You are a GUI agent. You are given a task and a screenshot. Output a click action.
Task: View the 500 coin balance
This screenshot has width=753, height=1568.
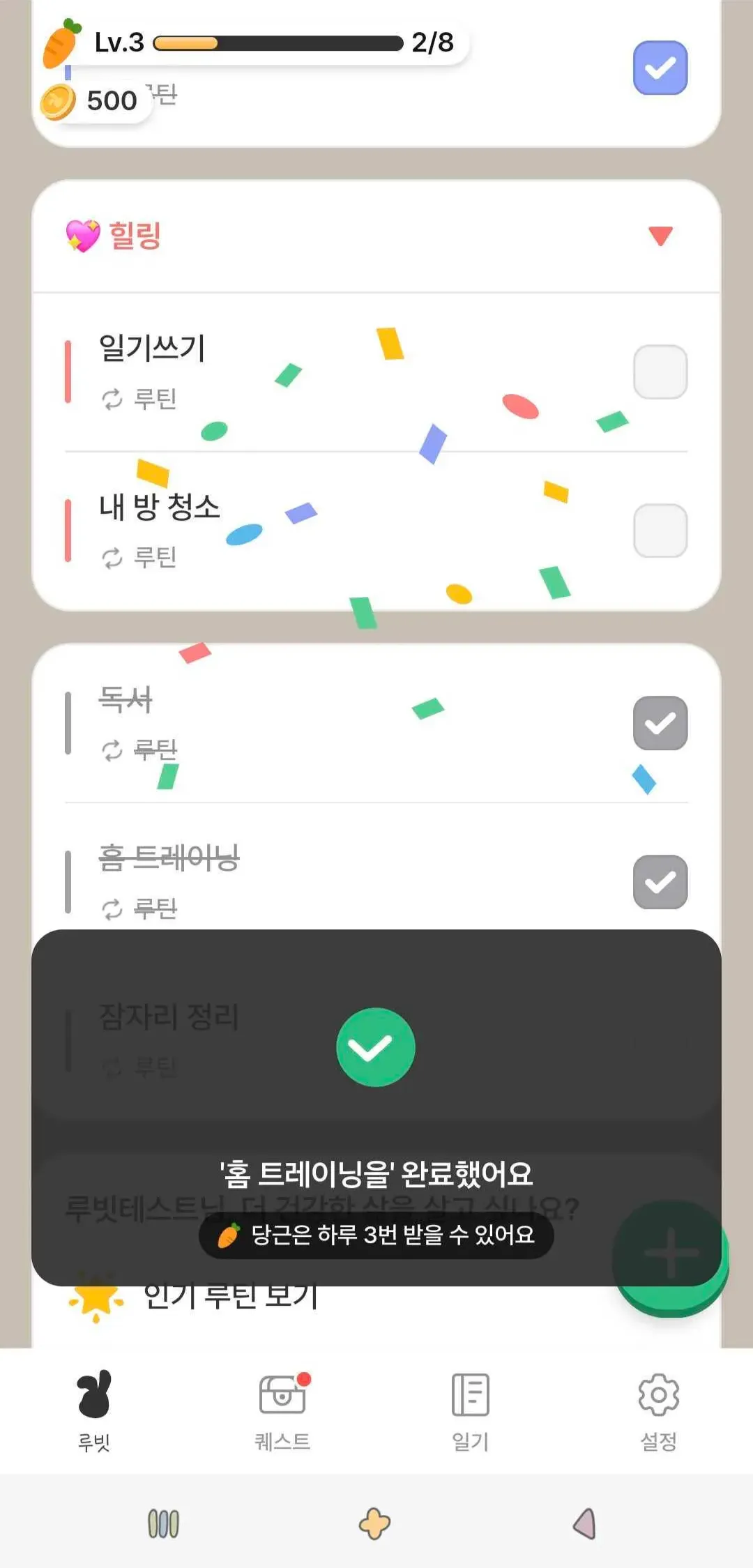click(x=96, y=101)
